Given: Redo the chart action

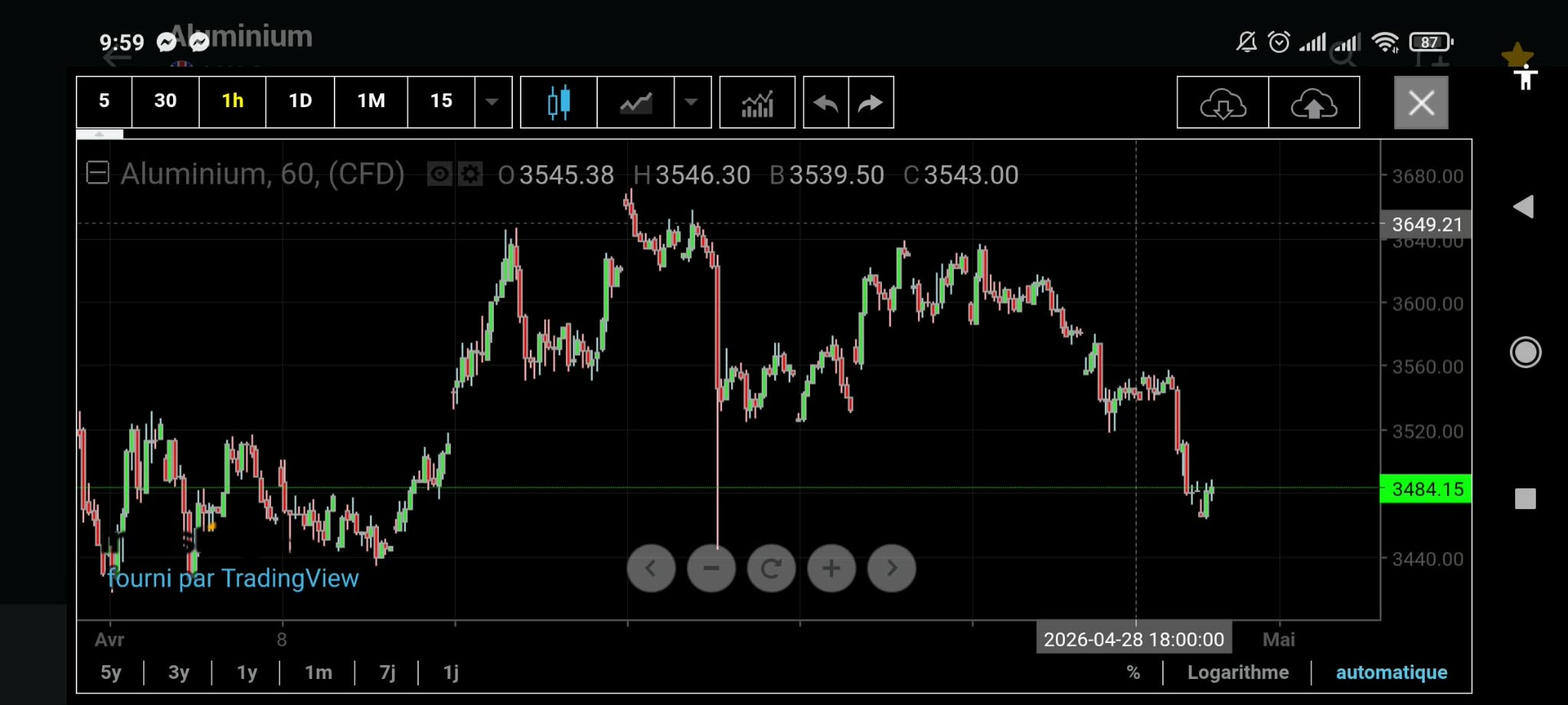Looking at the screenshot, I should tap(871, 102).
